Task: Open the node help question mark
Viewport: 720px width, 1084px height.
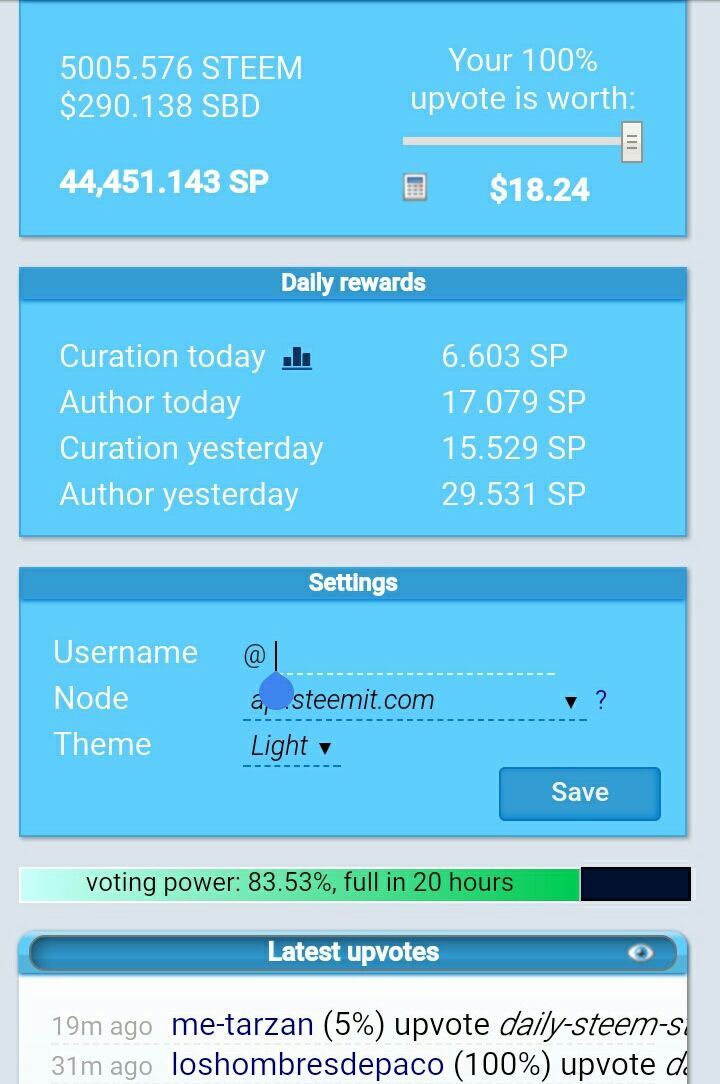Action: tap(600, 701)
